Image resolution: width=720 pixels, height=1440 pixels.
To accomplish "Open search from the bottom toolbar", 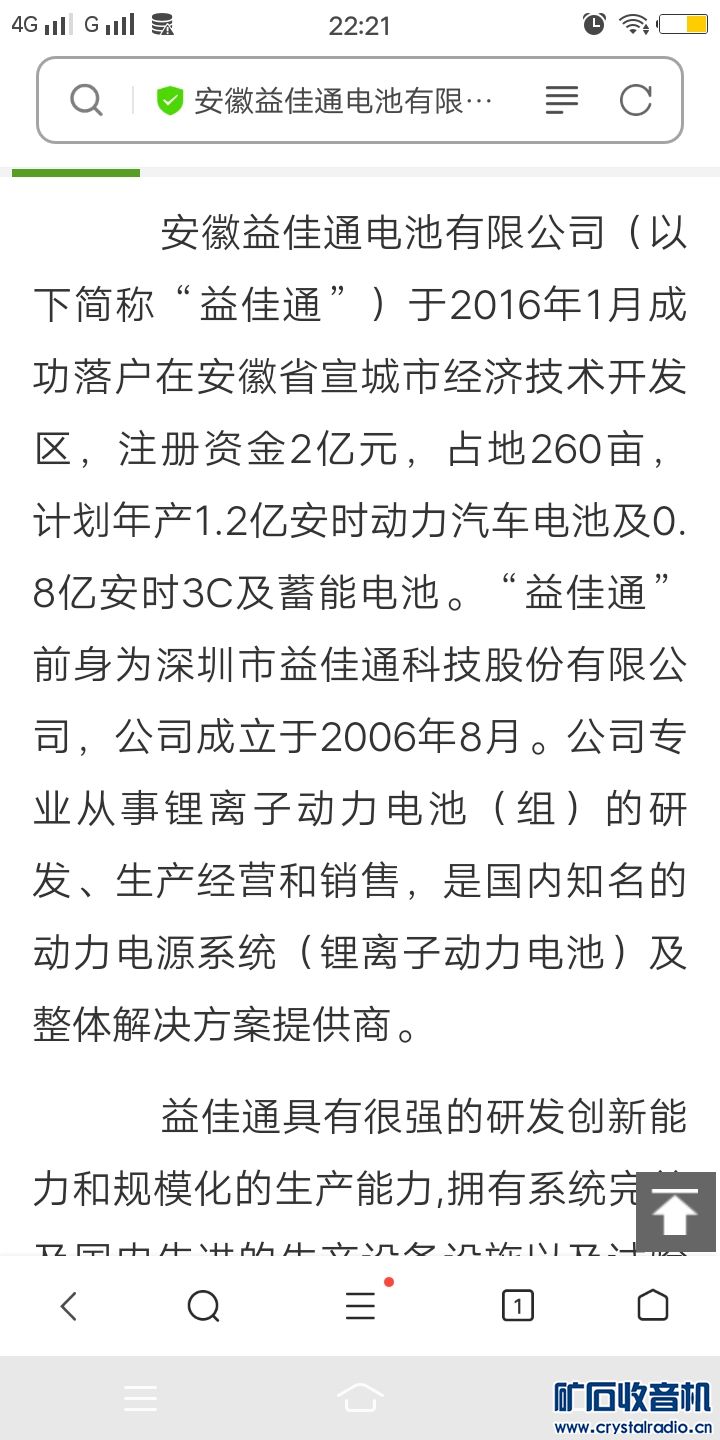I will pos(204,1306).
